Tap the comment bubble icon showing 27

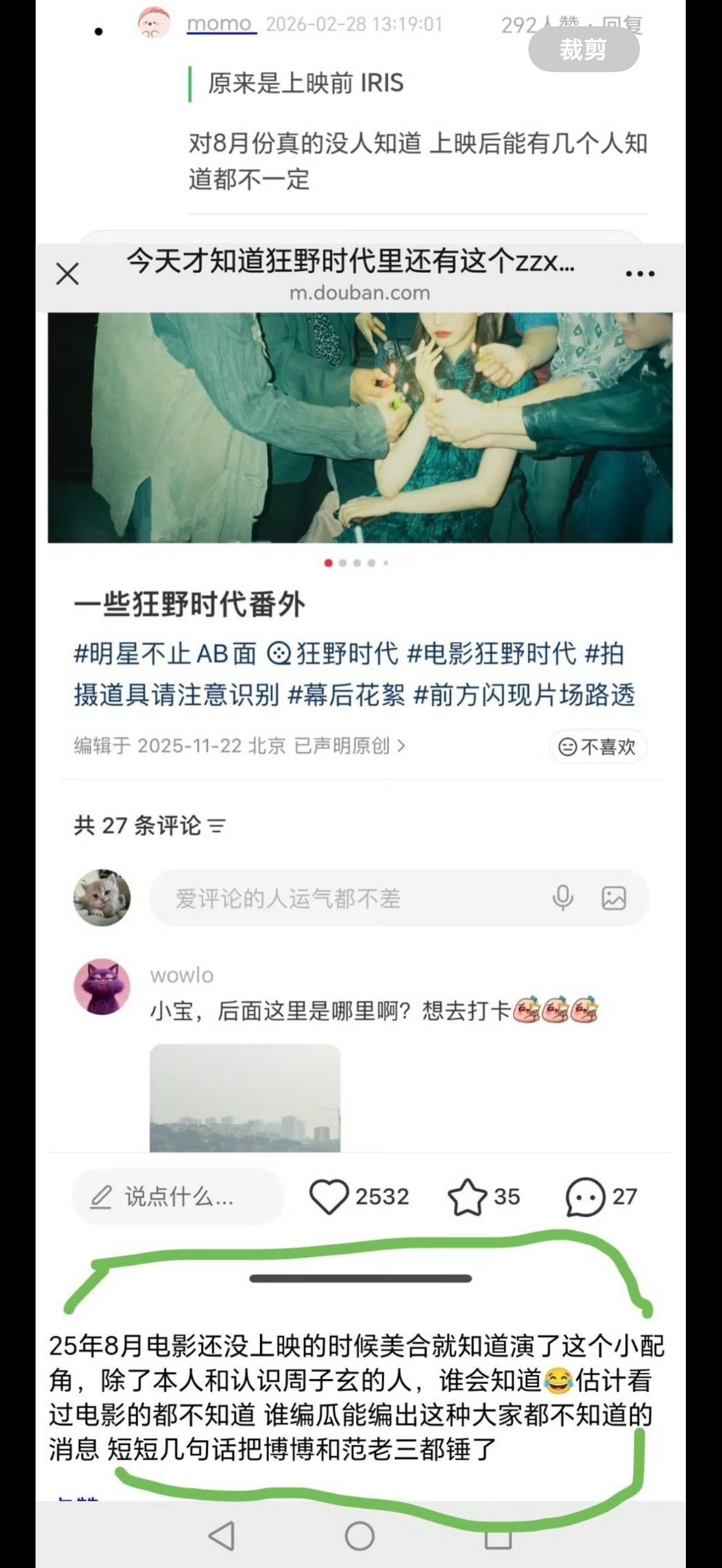coord(586,1197)
